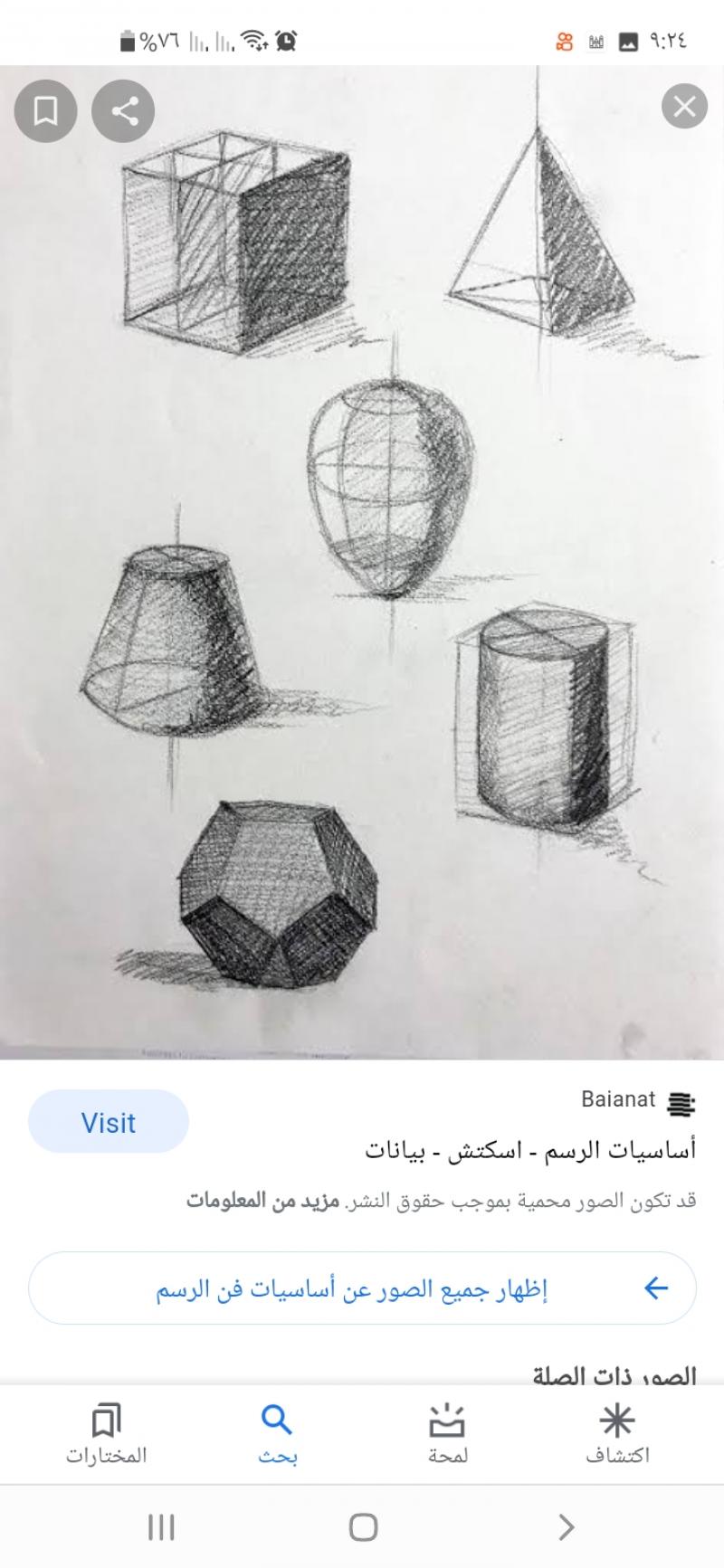
Task: Switch to the بحث tab
Action: (x=277, y=1434)
